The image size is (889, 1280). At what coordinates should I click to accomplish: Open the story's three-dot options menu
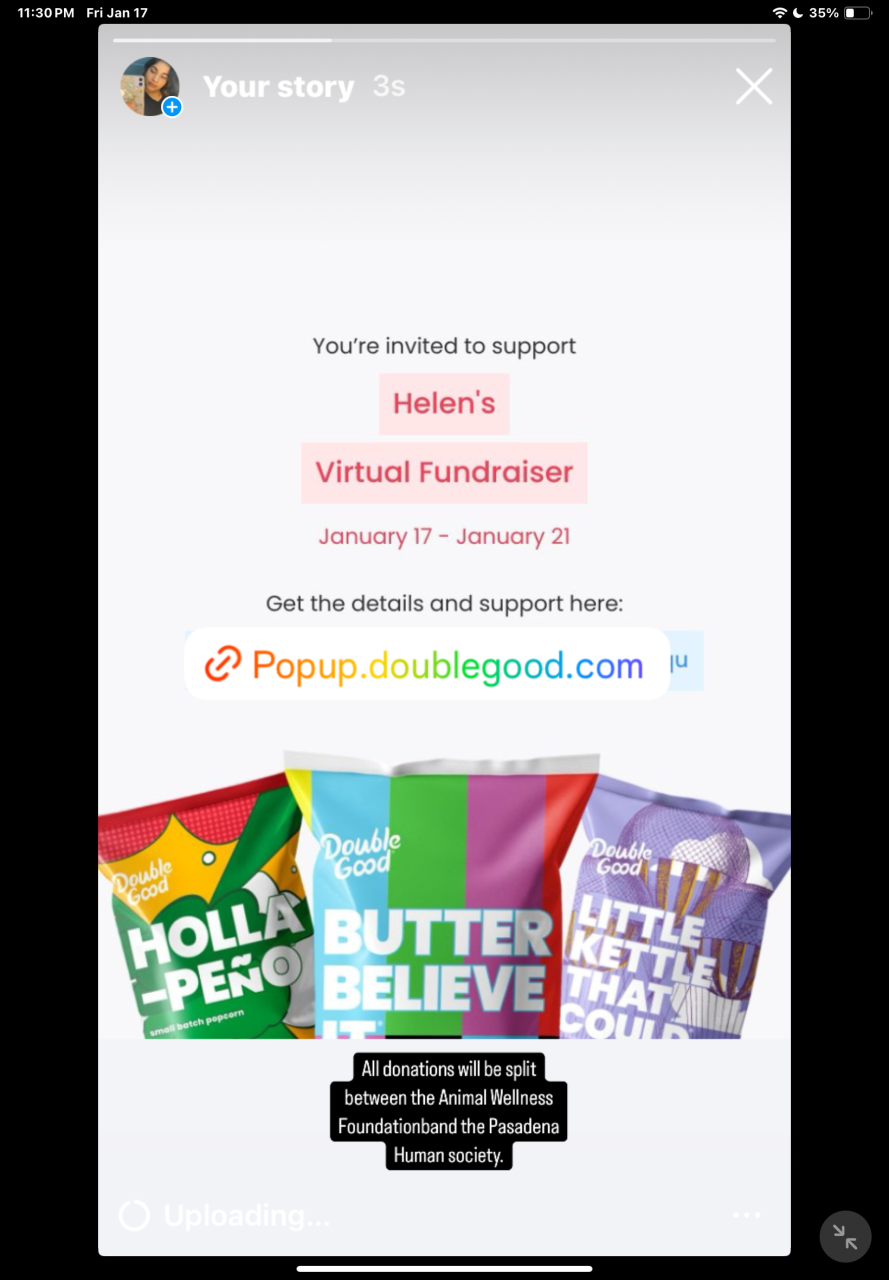click(x=746, y=1215)
